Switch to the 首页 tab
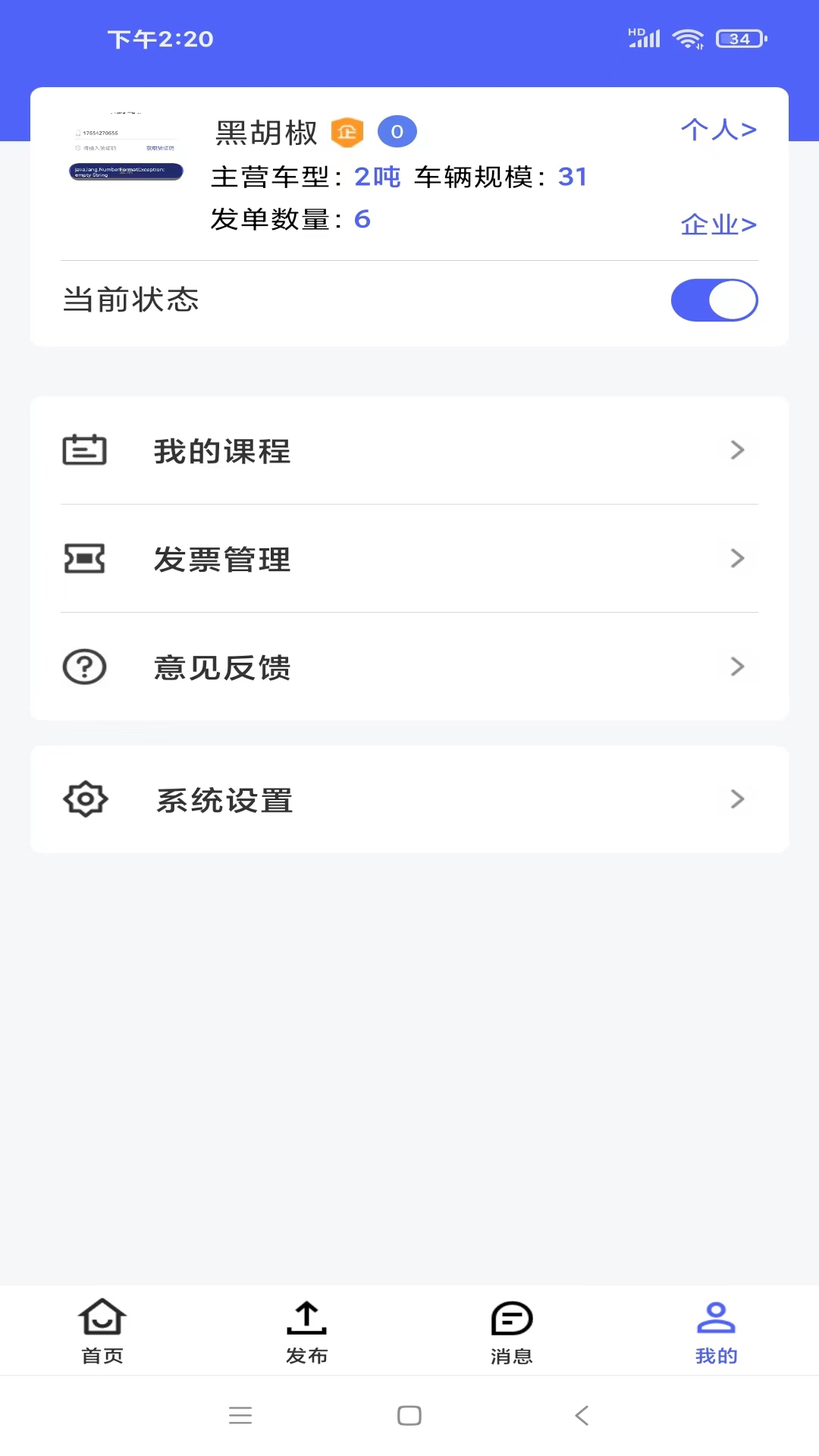 click(102, 1331)
